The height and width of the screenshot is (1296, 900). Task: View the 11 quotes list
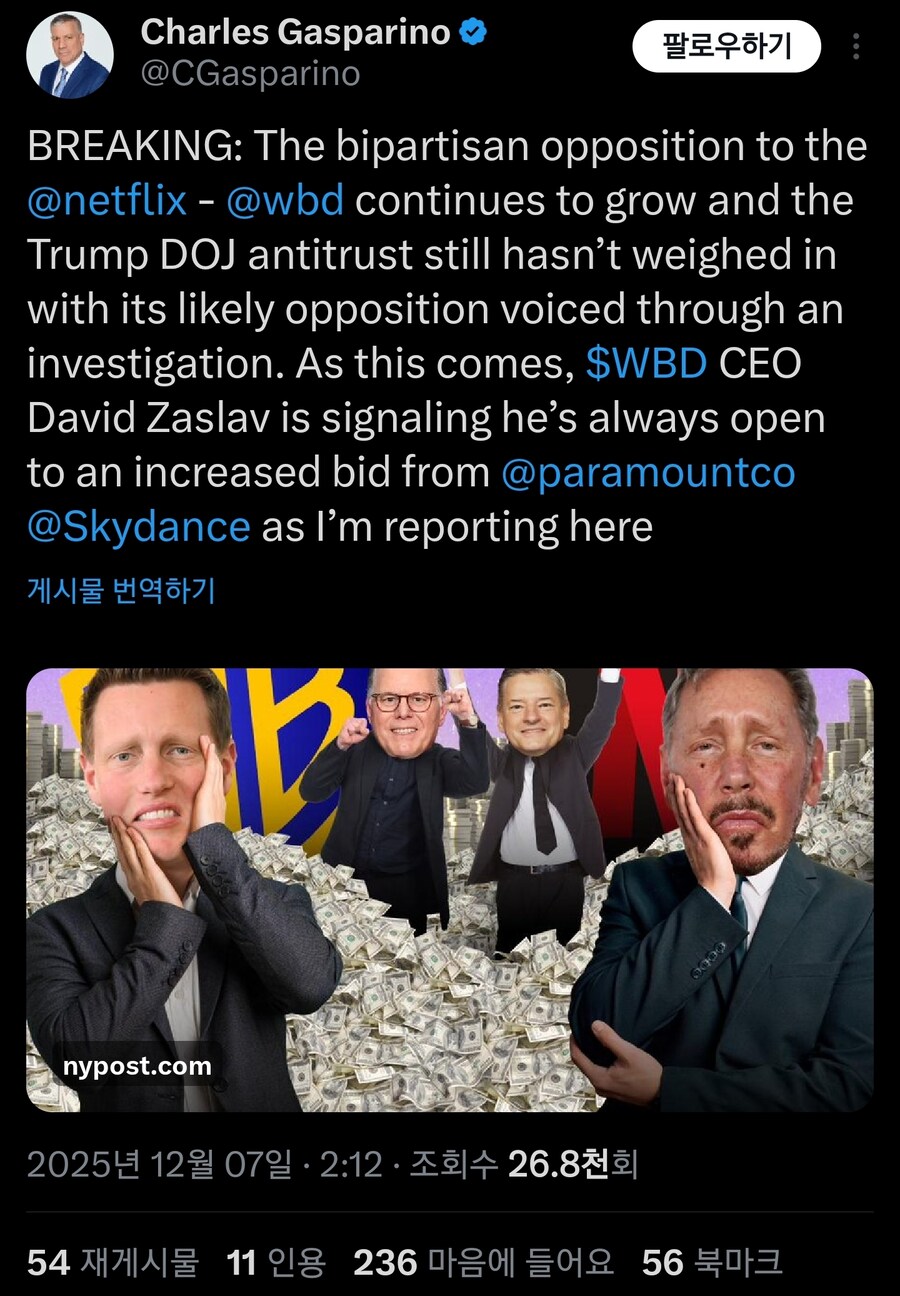tap(276, 1262)
